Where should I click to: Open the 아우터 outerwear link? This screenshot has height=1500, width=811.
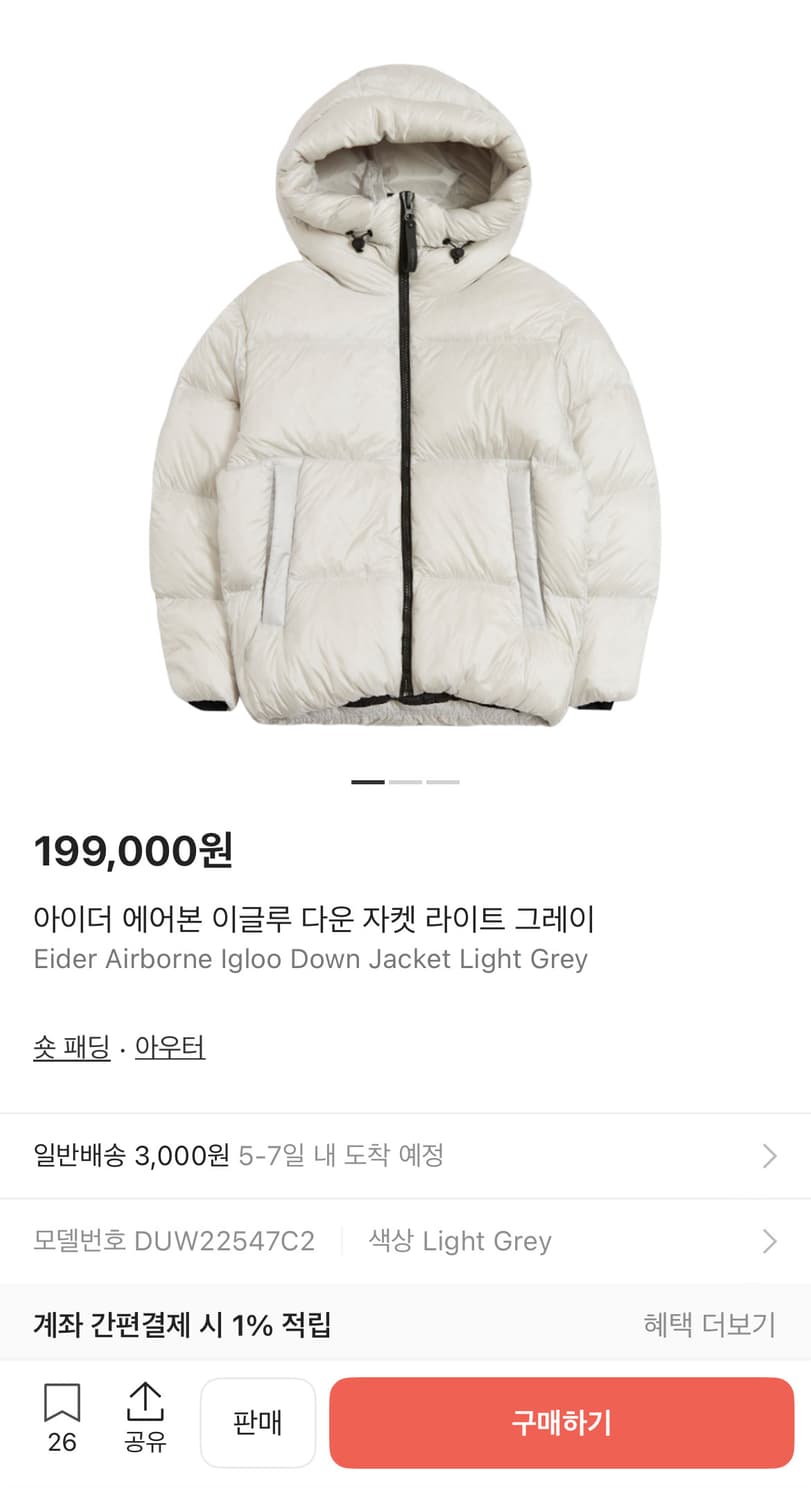click(x=169, y=1047)
